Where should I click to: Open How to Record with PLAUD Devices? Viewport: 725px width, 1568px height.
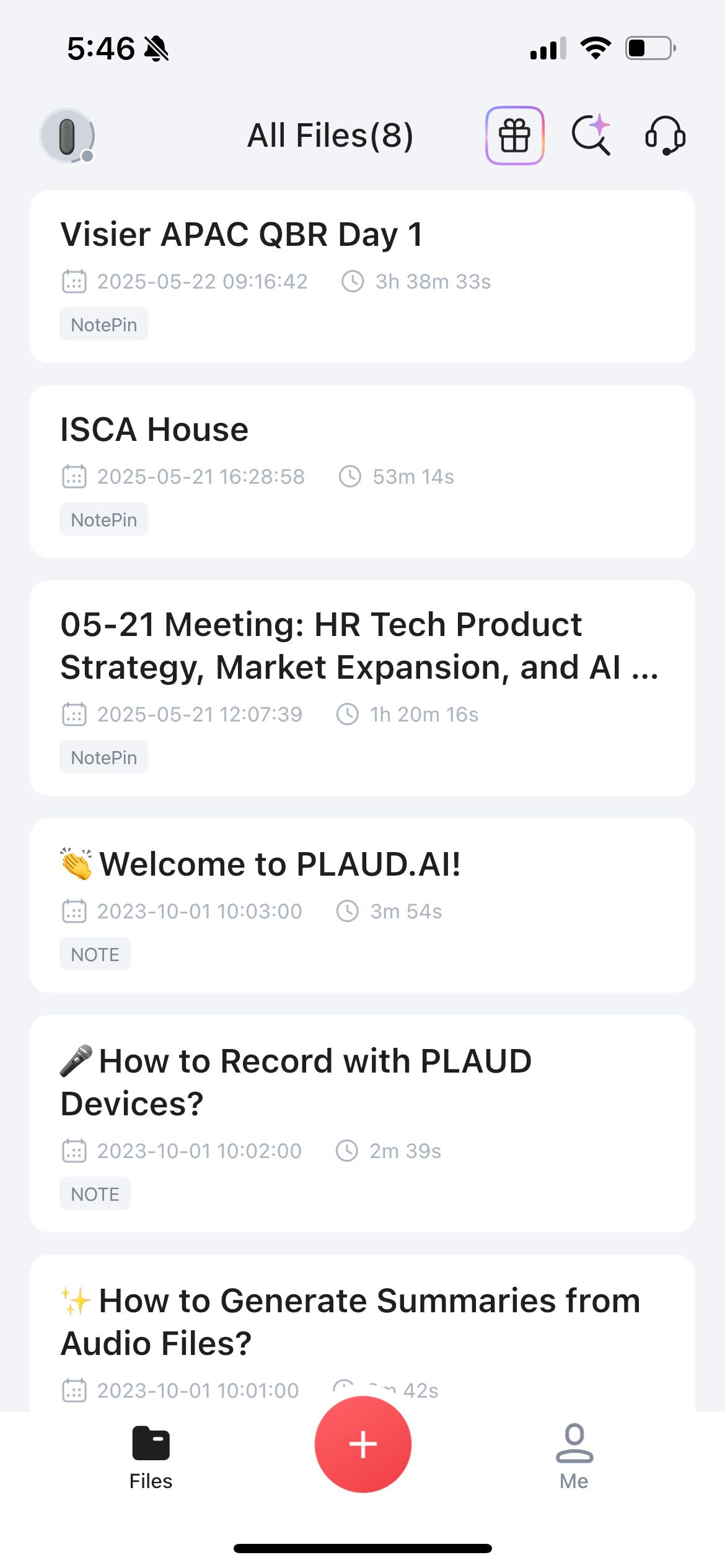[x=362, y=1123]
